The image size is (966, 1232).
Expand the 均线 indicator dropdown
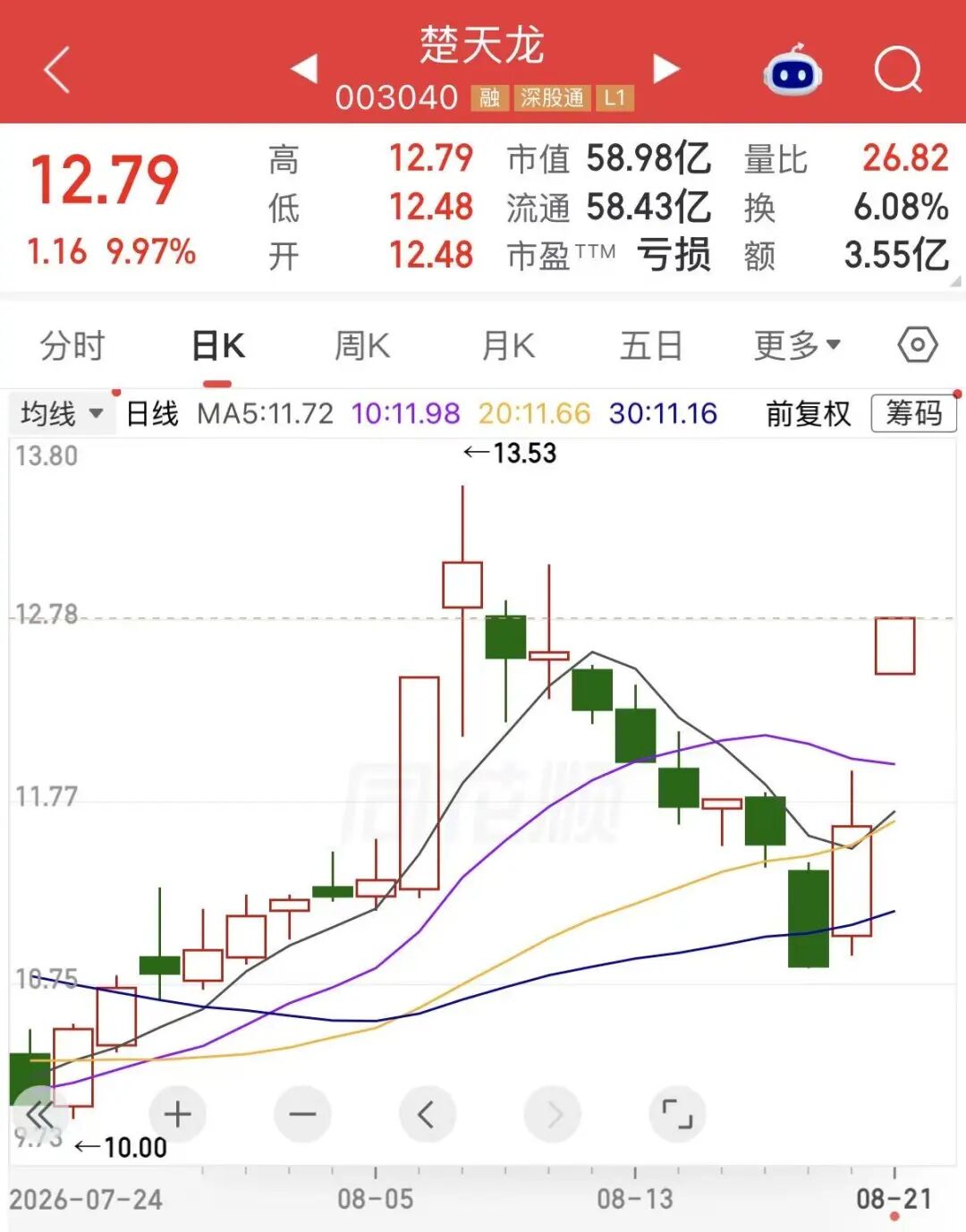coord(62,413)
